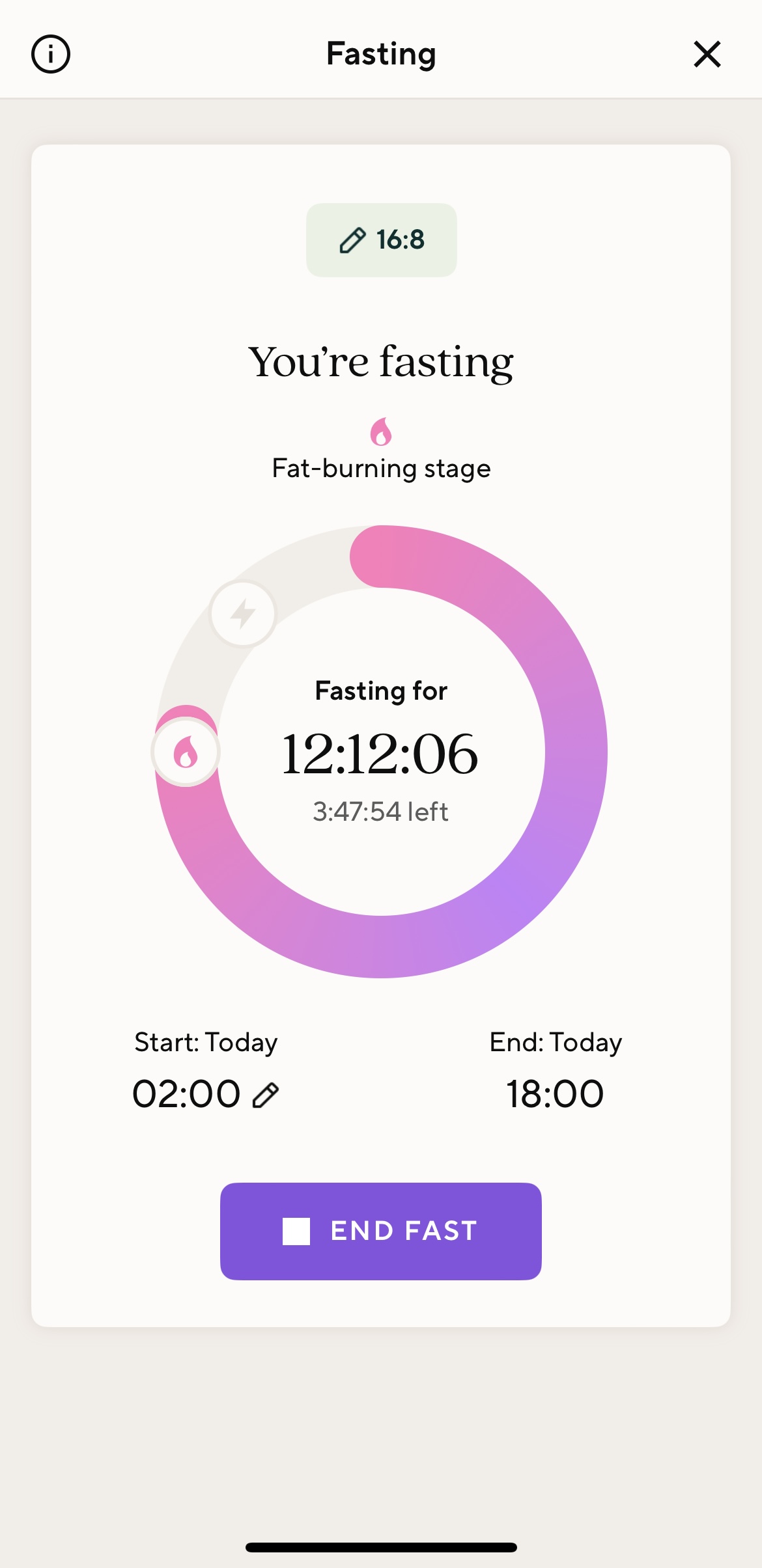Tap the END FAST button

[381, 1231]
